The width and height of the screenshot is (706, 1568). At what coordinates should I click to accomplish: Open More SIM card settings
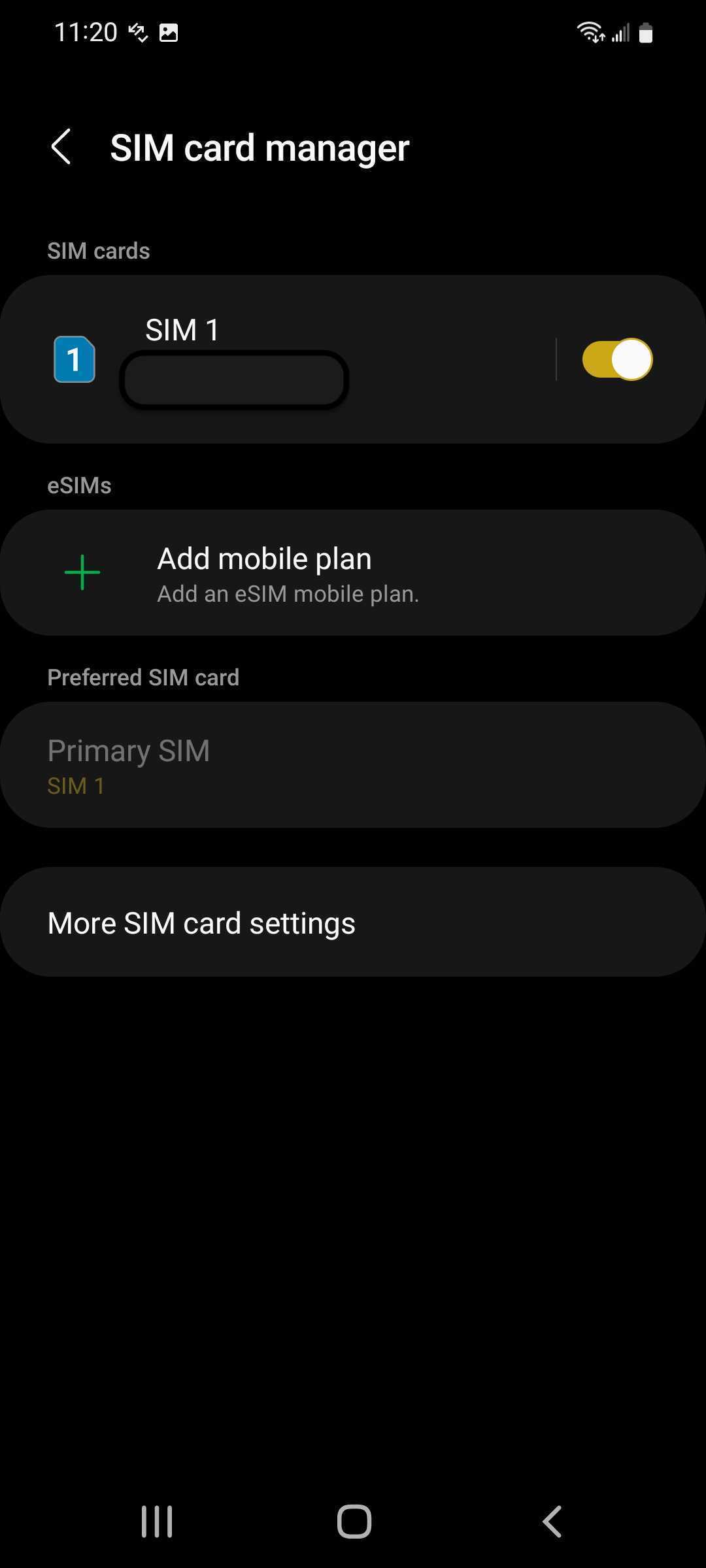353,922
